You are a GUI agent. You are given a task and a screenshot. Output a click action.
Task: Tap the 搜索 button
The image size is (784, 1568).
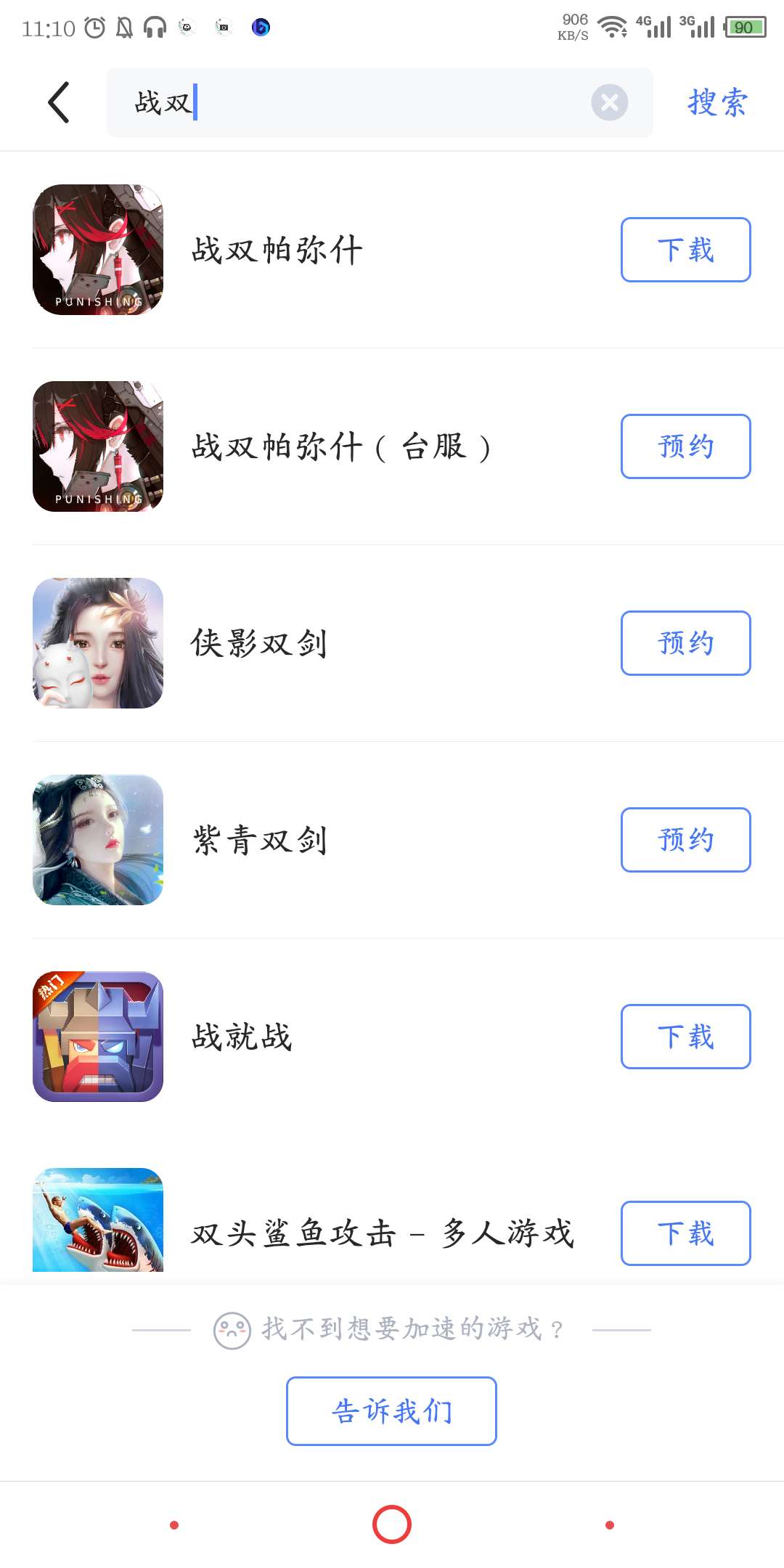pos(716,102)
